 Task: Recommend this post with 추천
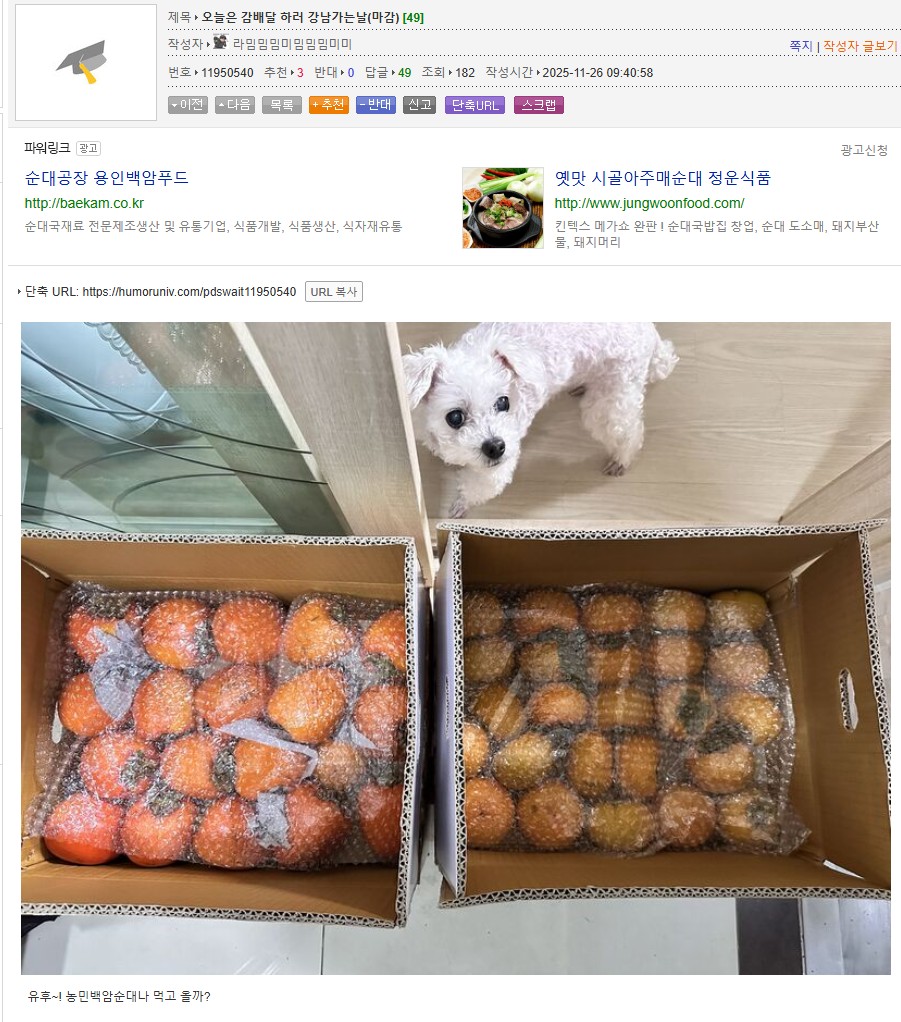(x=328, y=105)
